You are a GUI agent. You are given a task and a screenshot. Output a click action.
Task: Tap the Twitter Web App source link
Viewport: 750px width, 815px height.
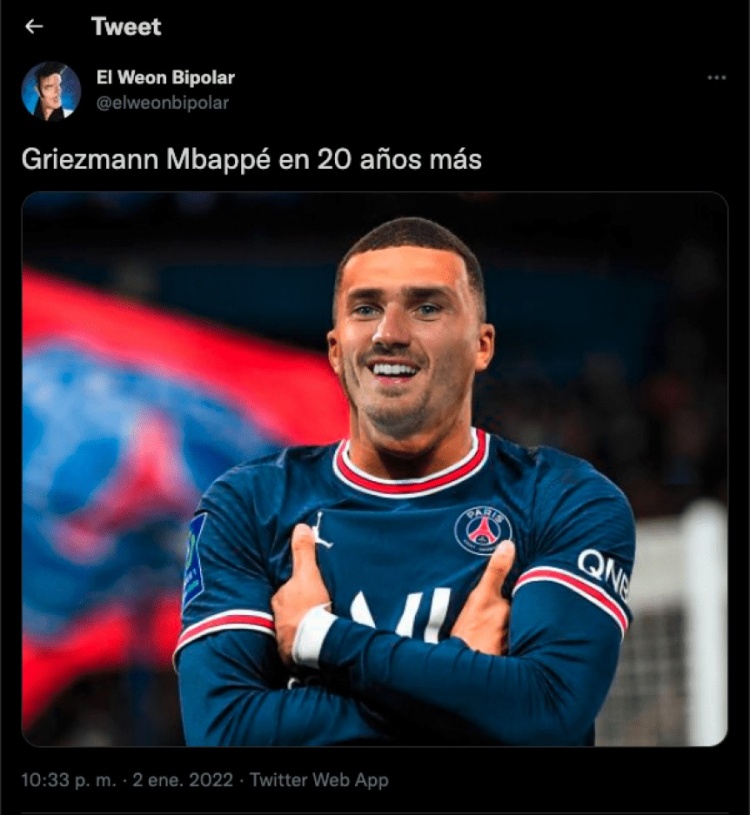pos(319,780)
